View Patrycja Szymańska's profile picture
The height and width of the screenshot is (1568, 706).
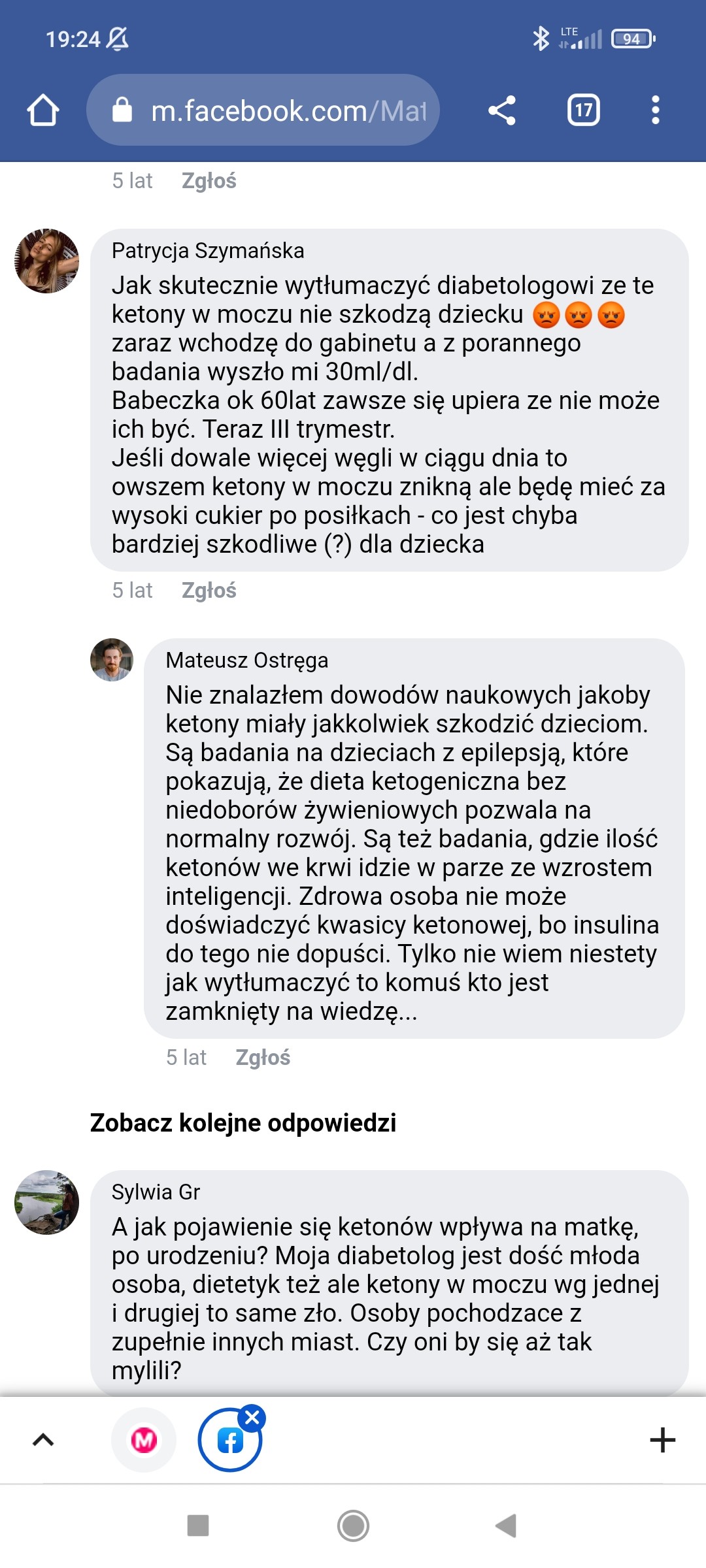click(46, 261)
